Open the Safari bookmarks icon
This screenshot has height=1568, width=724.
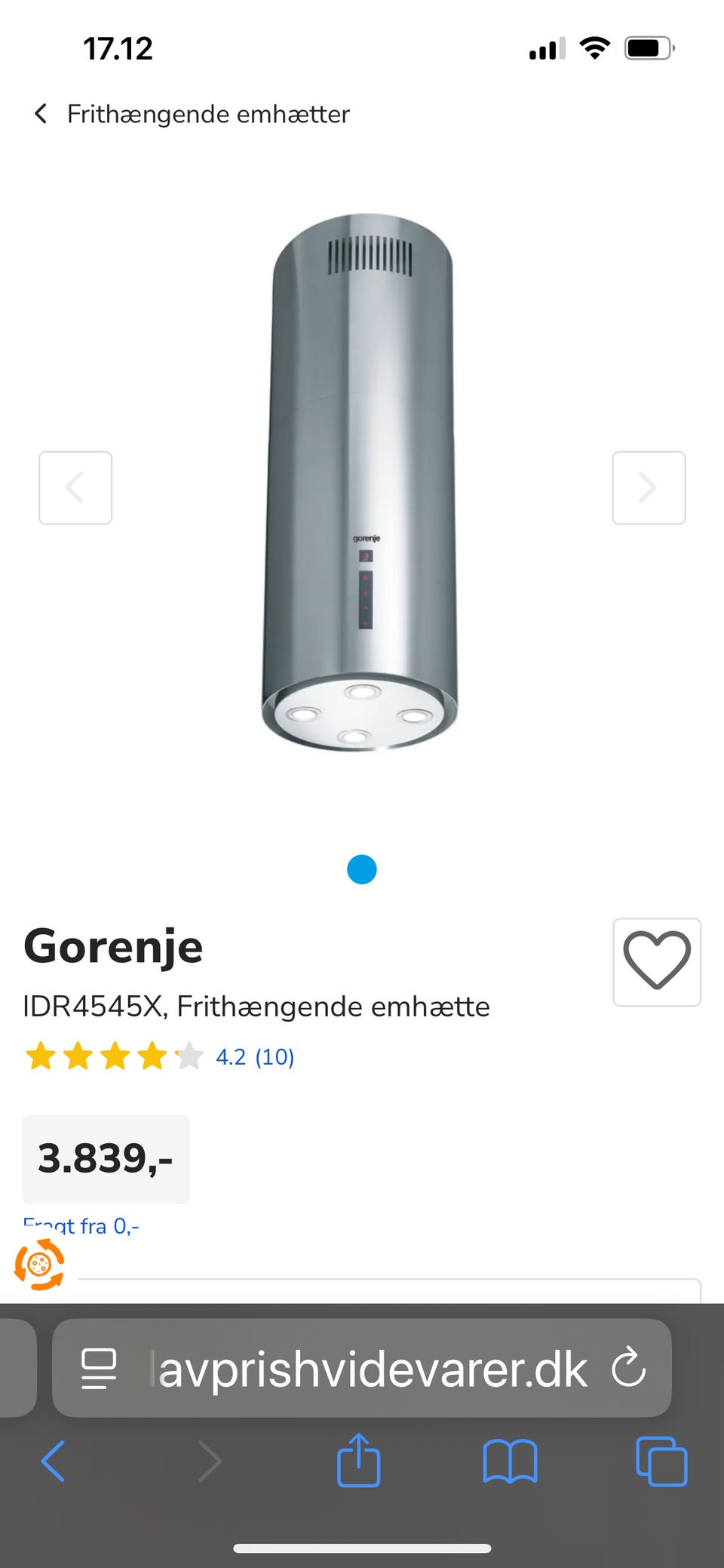[x=510, y=1462]
